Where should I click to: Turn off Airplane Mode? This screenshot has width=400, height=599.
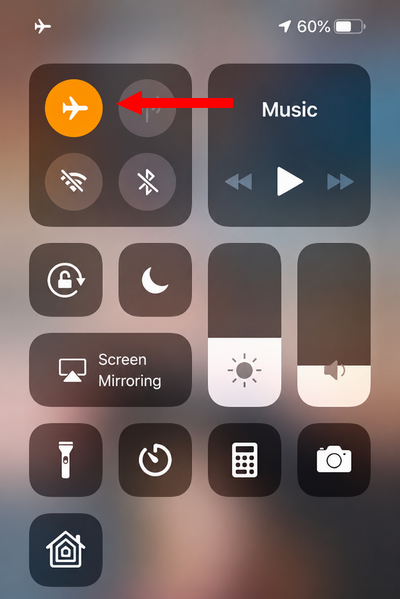(x=74, y=108)
